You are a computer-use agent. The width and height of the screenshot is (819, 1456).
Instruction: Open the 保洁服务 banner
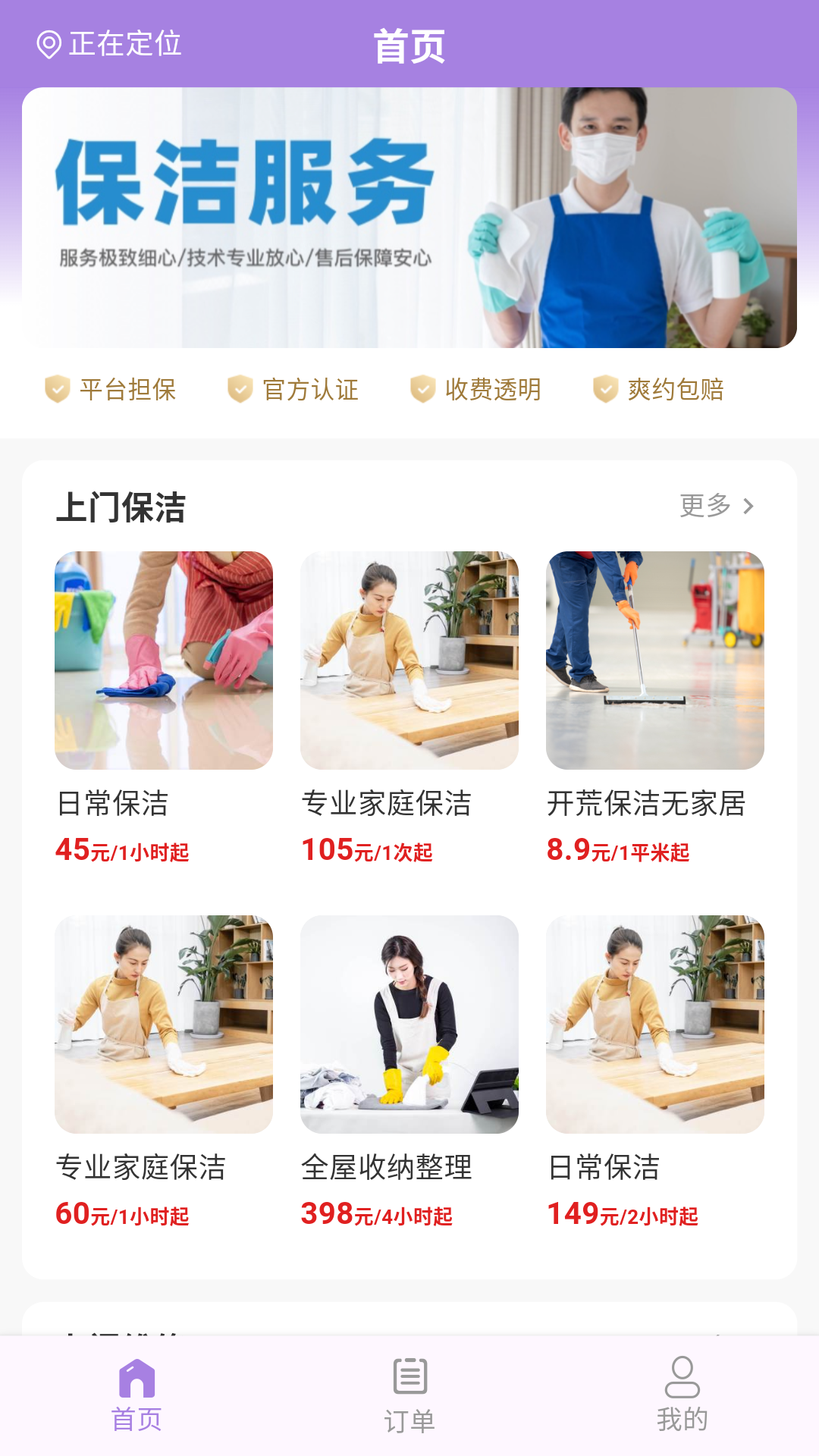[409, 218]
